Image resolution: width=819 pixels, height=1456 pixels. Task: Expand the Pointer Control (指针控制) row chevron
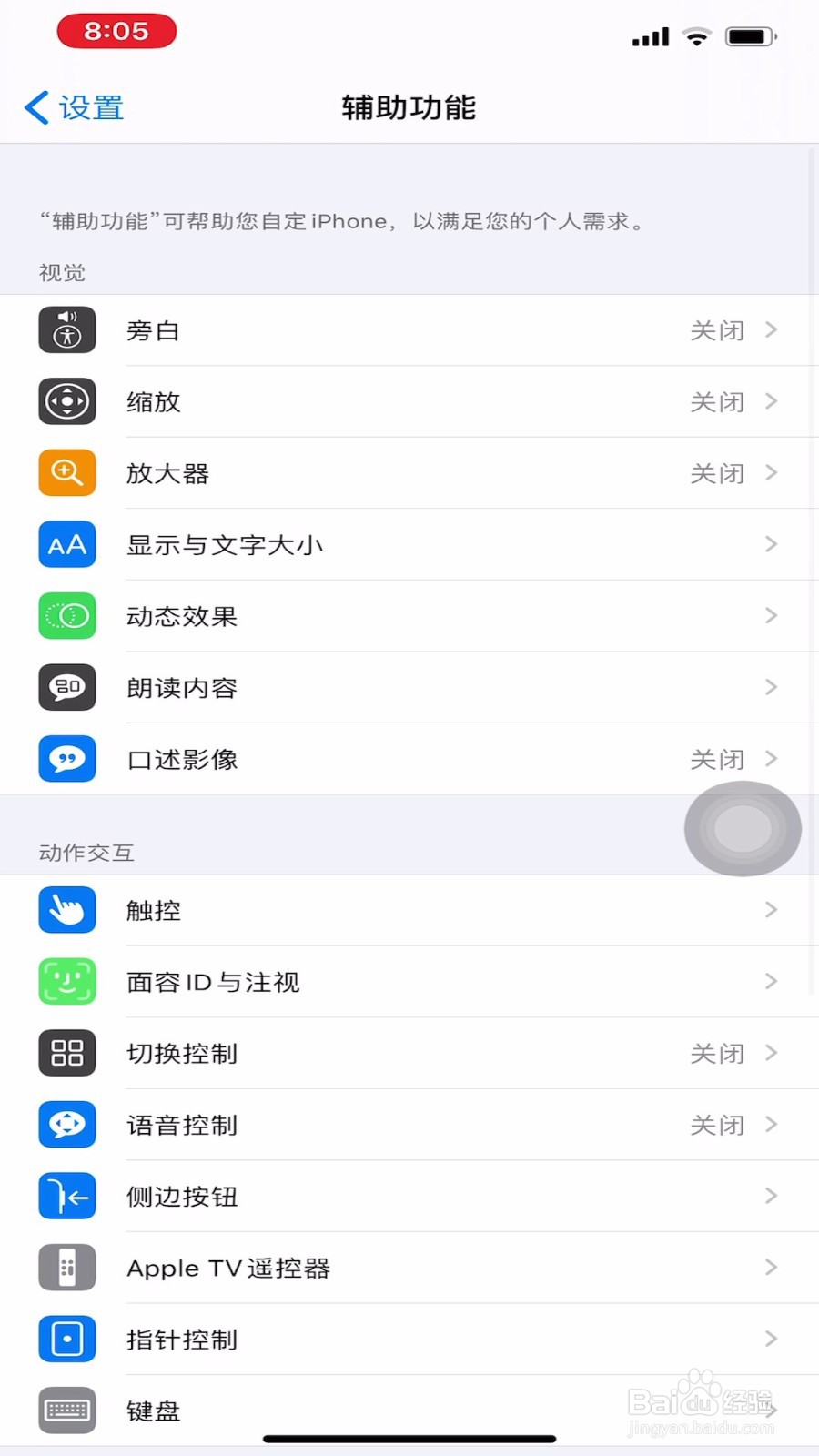771,1338
